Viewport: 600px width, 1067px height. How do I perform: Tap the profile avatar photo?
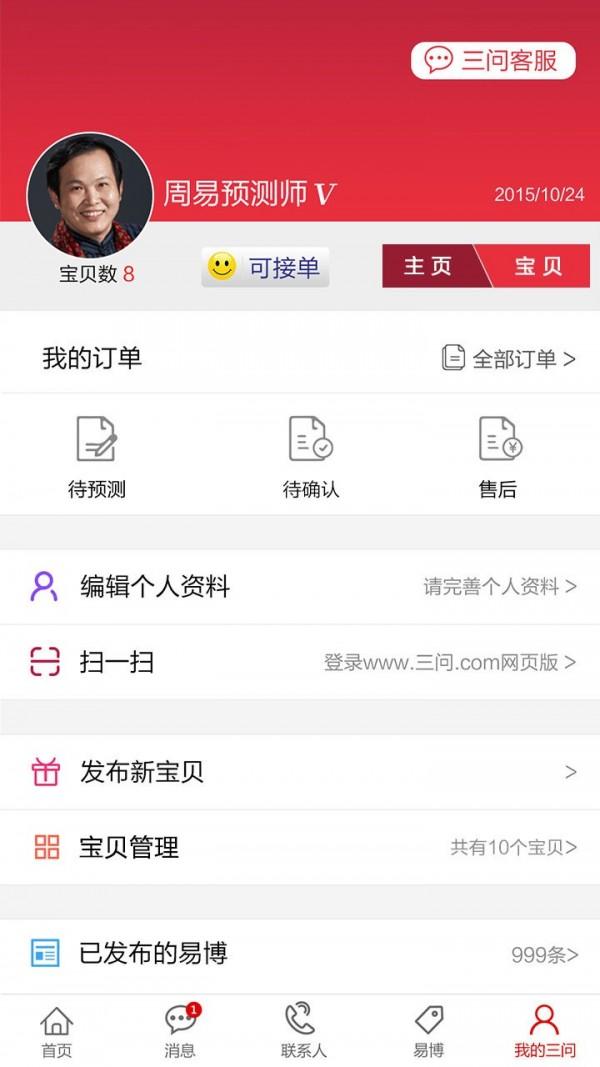90,195
